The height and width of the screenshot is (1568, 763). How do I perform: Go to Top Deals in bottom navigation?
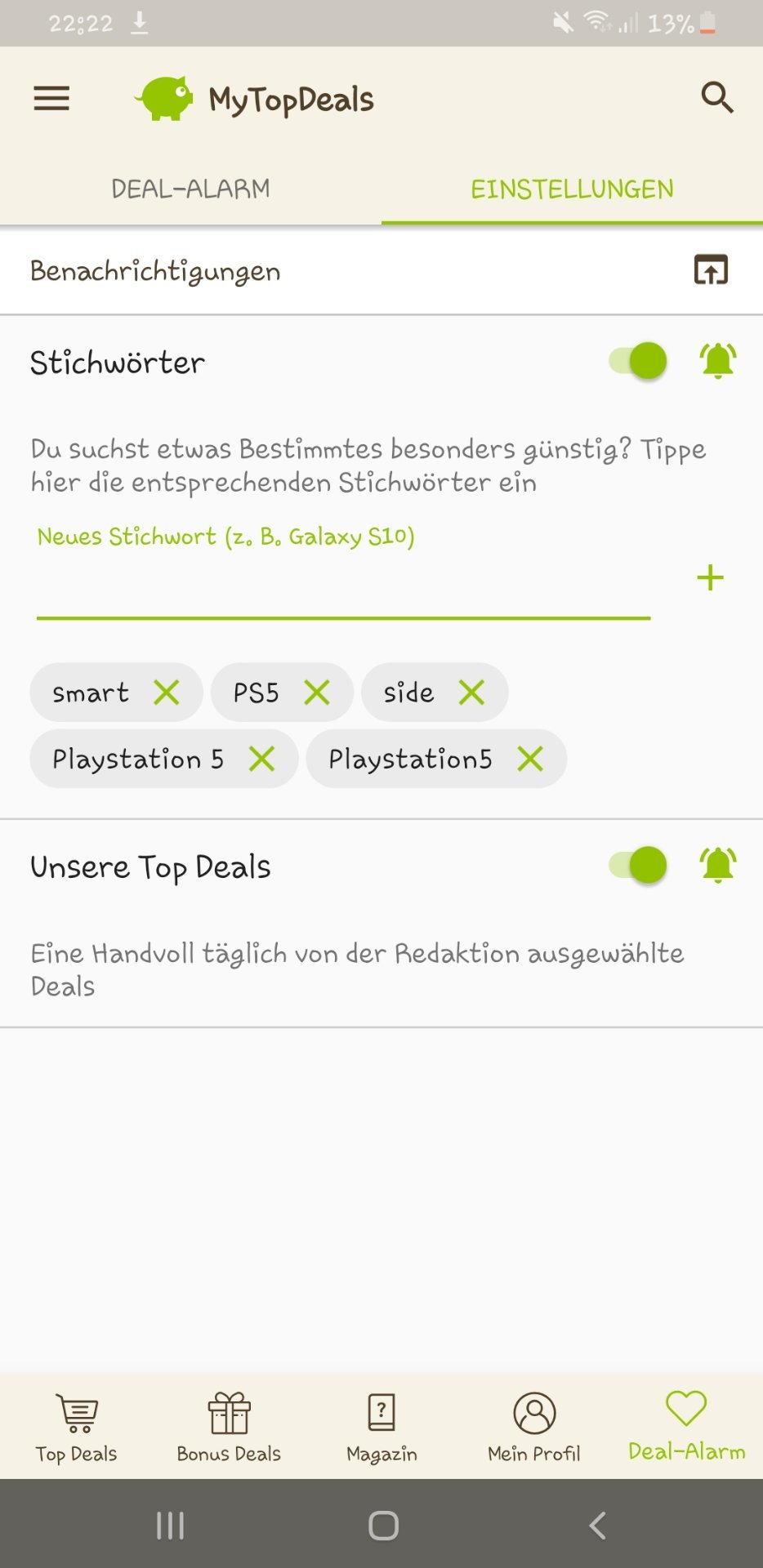[77, 1427]
